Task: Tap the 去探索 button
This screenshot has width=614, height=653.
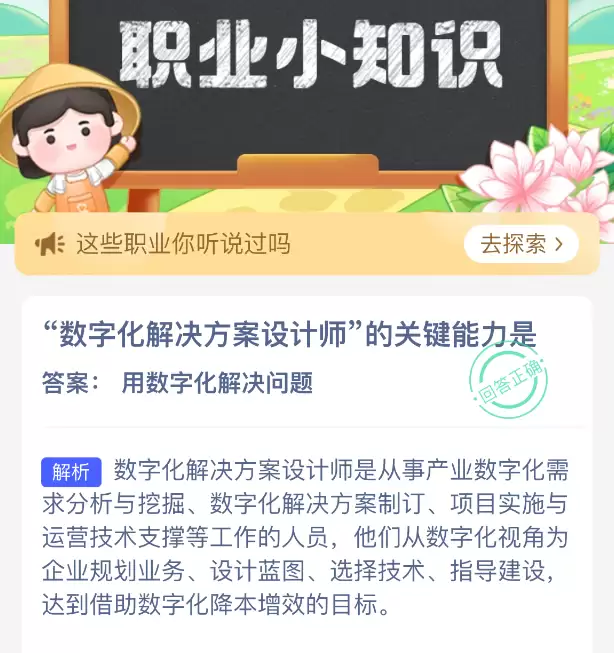Action: [x=521, y=244]
